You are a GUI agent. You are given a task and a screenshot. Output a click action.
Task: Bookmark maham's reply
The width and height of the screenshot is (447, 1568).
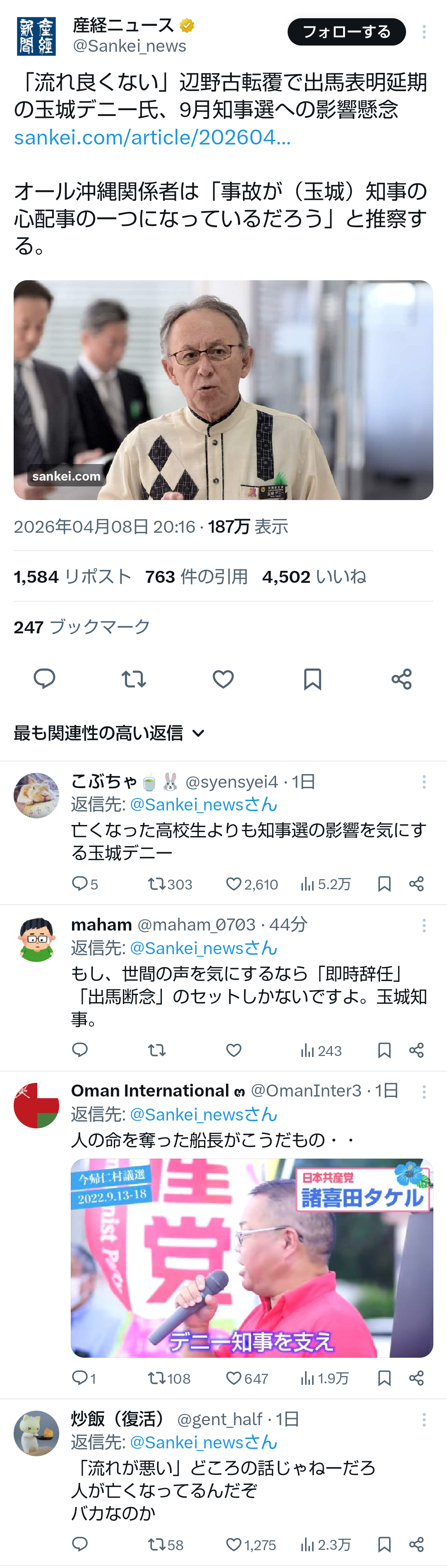(384, 1050)
